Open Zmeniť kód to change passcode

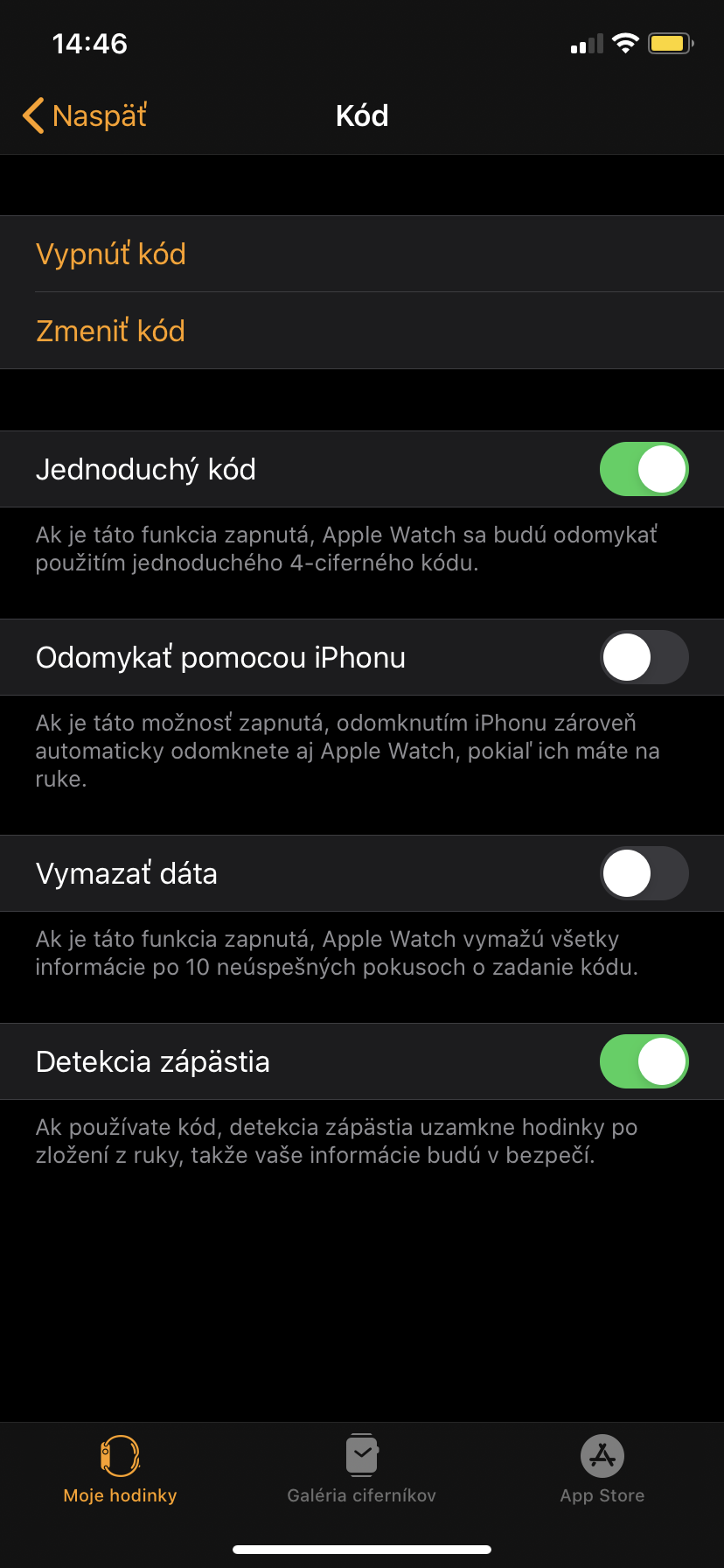pyautogui.click(x=111, y=332)
